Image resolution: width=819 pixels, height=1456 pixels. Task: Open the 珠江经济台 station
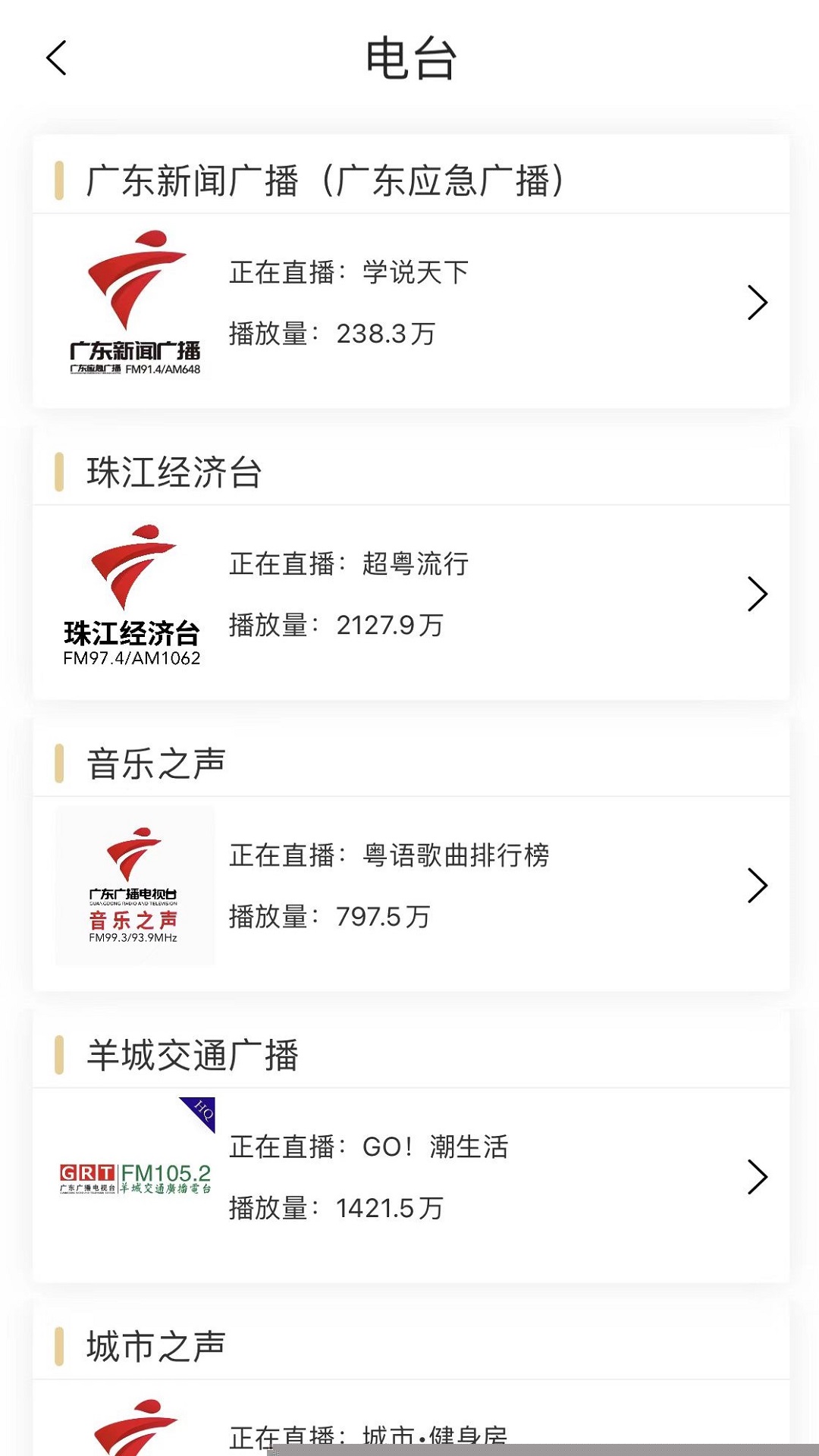tap(410, 595)
